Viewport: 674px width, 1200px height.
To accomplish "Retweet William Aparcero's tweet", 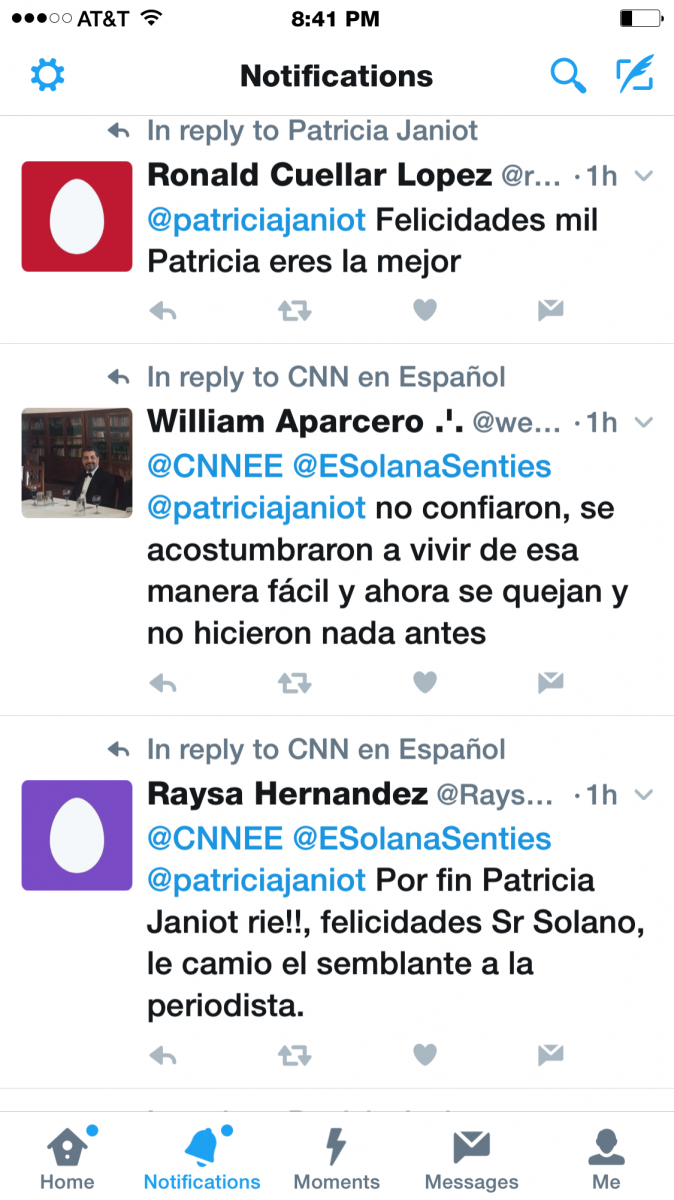I will point(294,683).
